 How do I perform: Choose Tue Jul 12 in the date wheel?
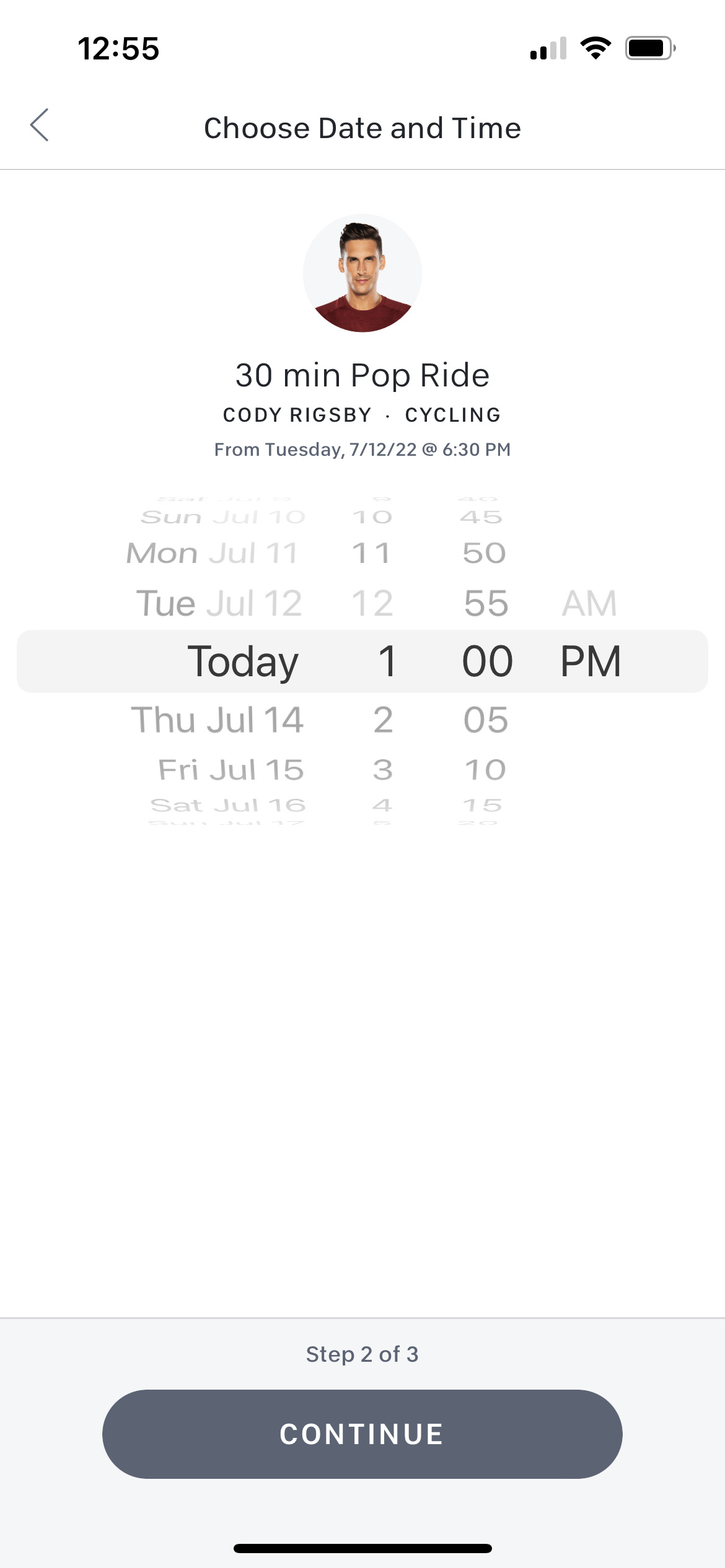(219, 603)
